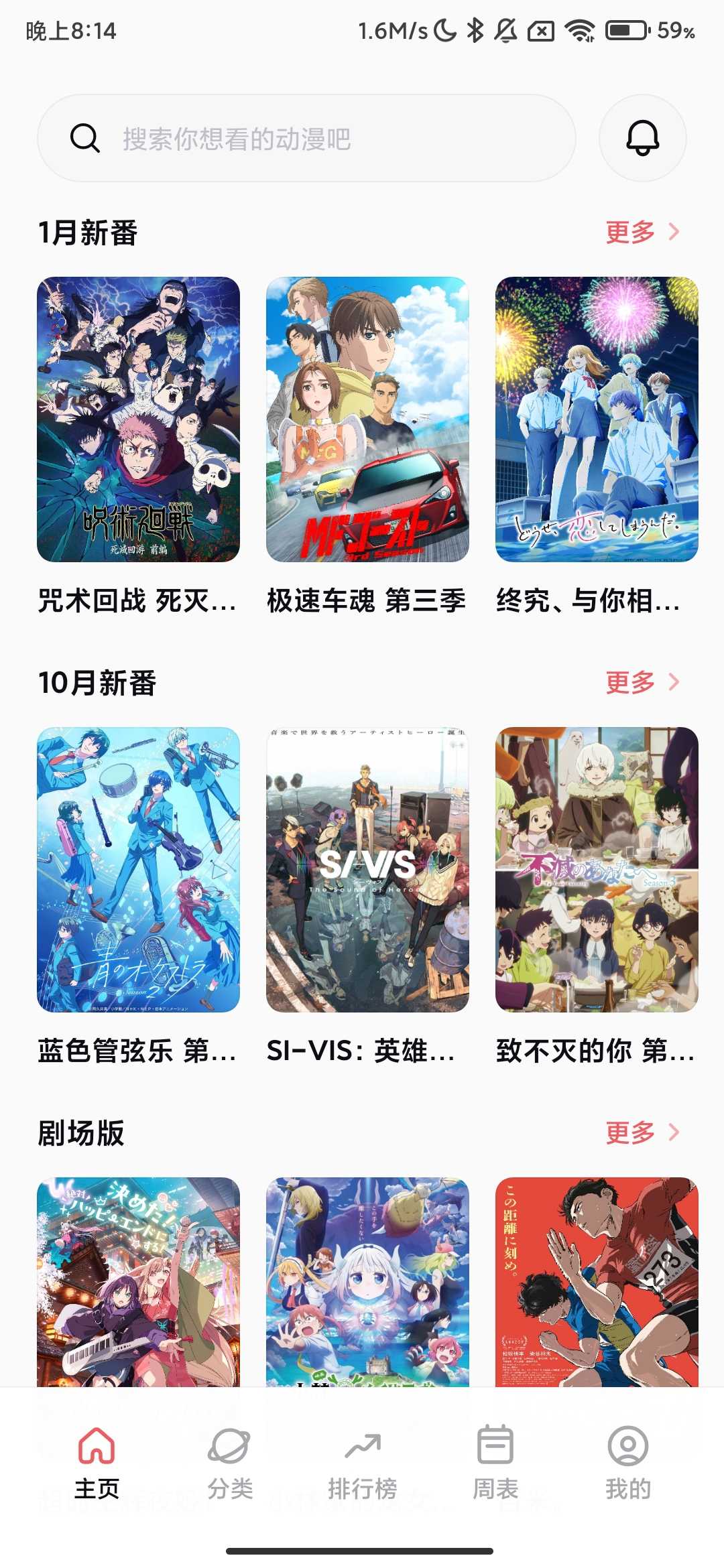Open 极速车魂 第三季 card

coord(367,419)
